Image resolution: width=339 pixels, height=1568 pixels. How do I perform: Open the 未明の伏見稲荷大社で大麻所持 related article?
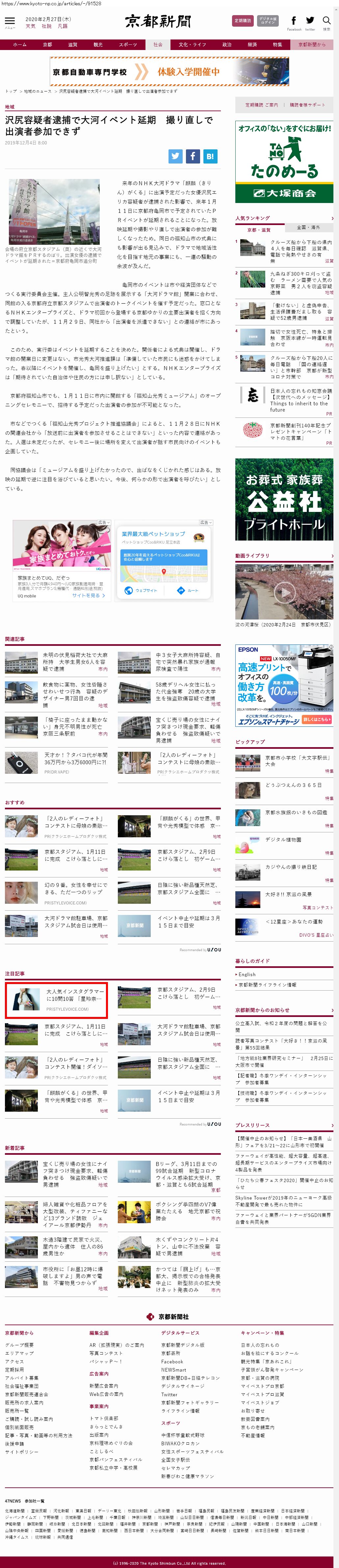click(x=75, y=661)
